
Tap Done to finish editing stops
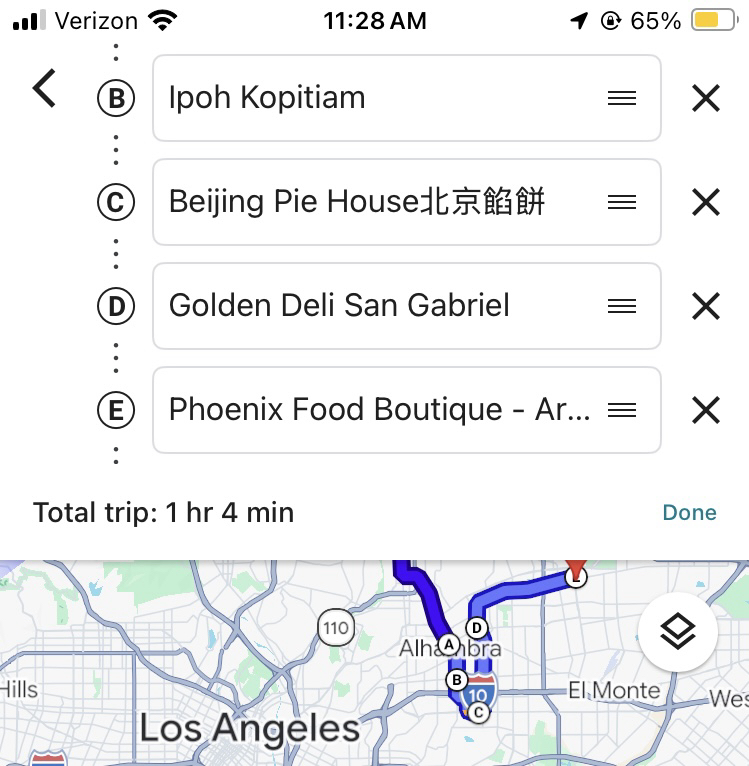(689, 513)
